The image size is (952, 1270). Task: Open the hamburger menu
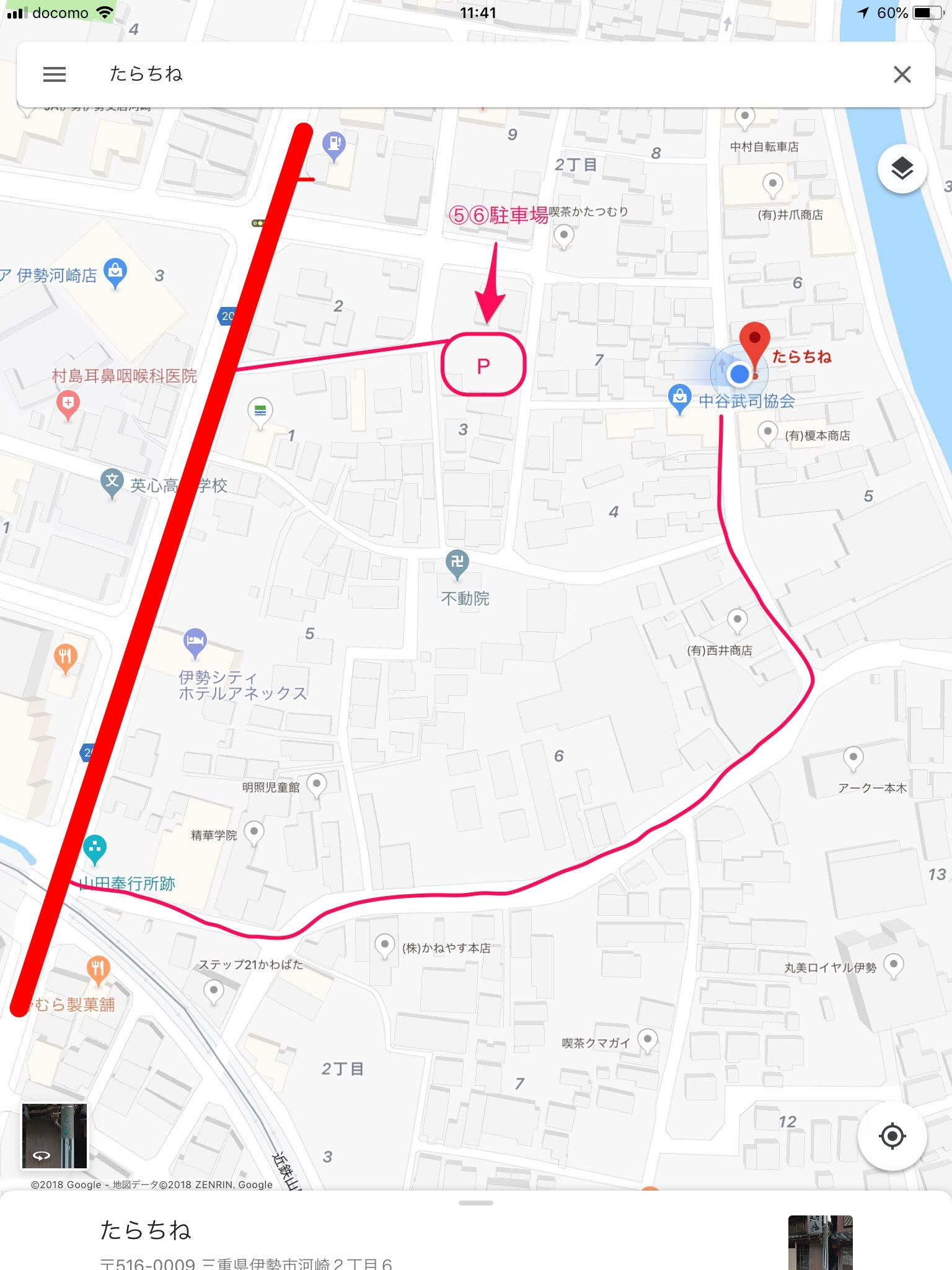click(55, 74)
